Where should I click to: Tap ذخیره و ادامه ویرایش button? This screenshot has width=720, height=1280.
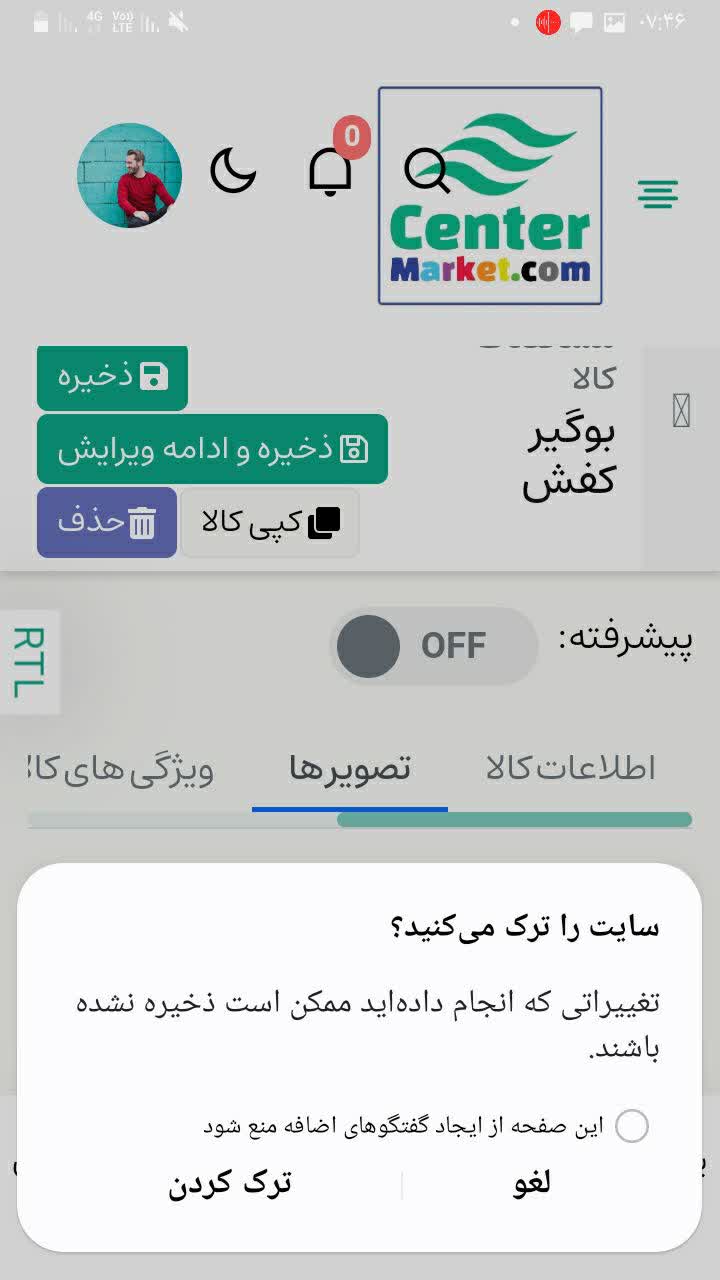(212, 449)
